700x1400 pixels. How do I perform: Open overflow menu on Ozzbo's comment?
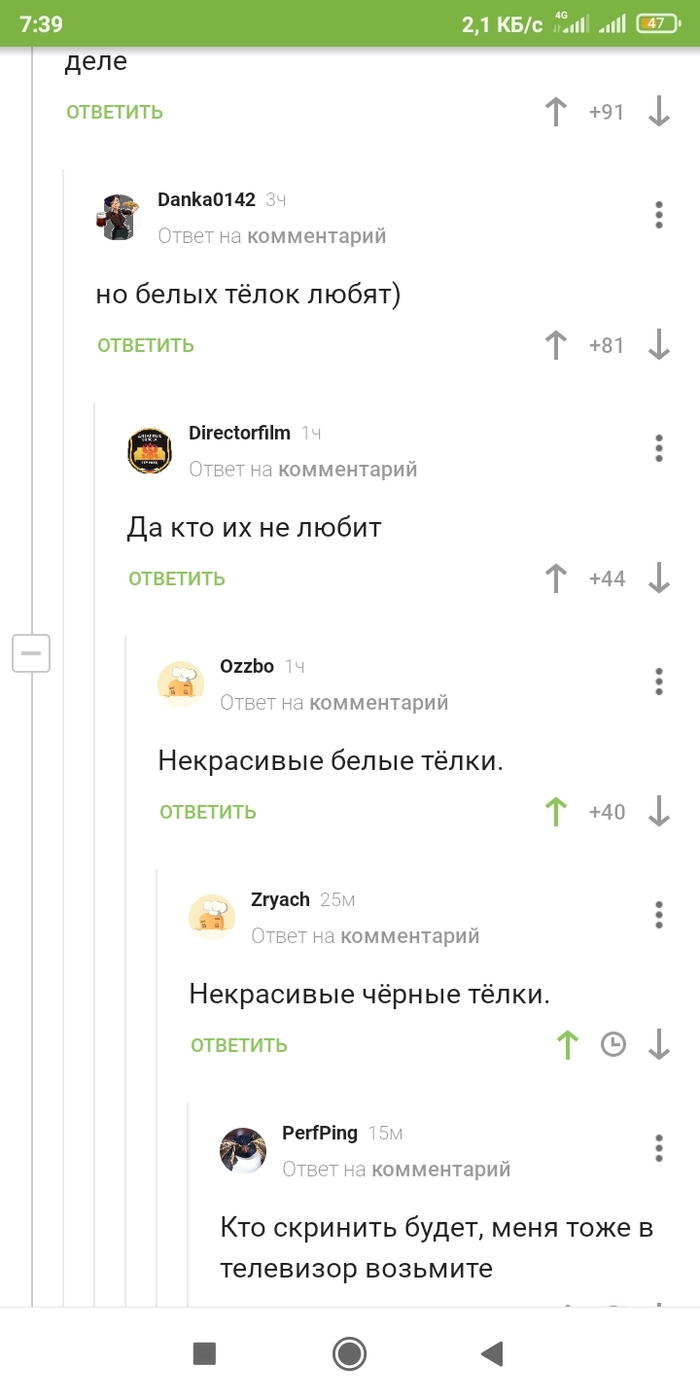pos(658,681)
